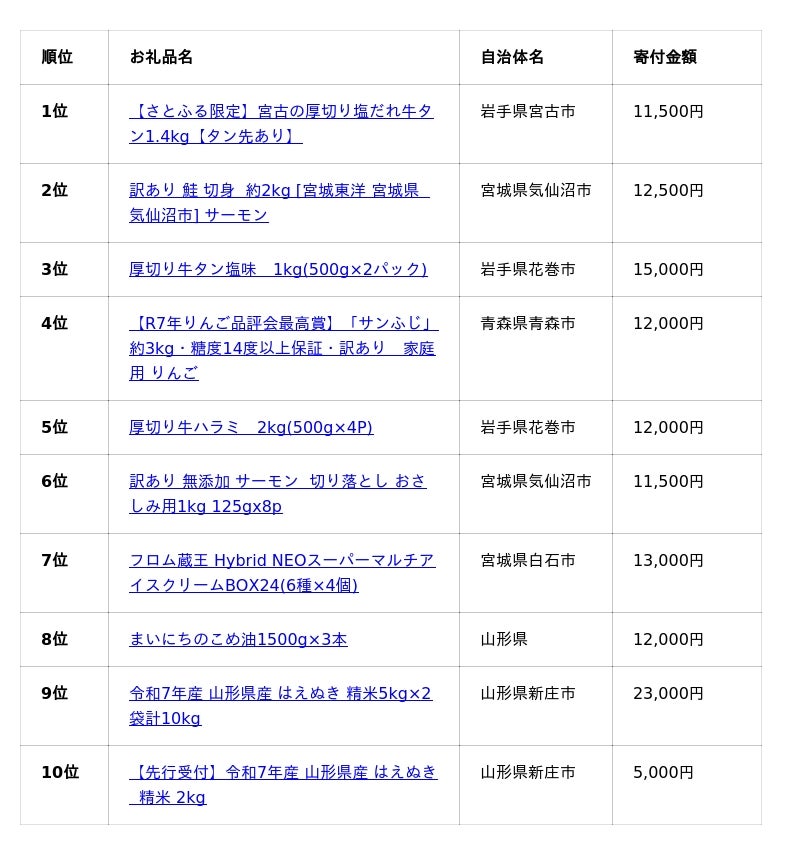Screen dimensions: 800x855
Task: Select the 厚切り牛ハラミ 2kg link
Action: tap(251, 428)
